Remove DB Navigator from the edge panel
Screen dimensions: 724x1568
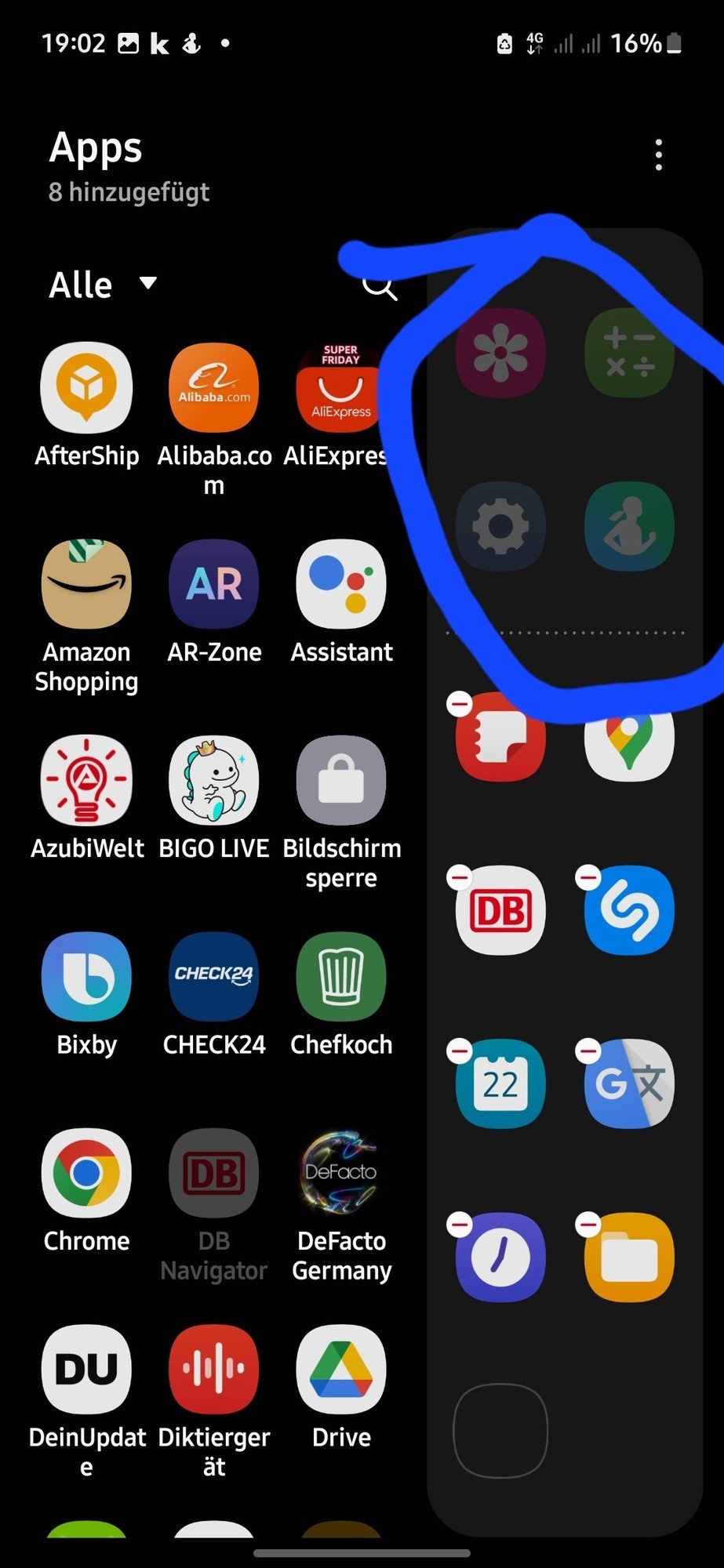tap(460, 877)
